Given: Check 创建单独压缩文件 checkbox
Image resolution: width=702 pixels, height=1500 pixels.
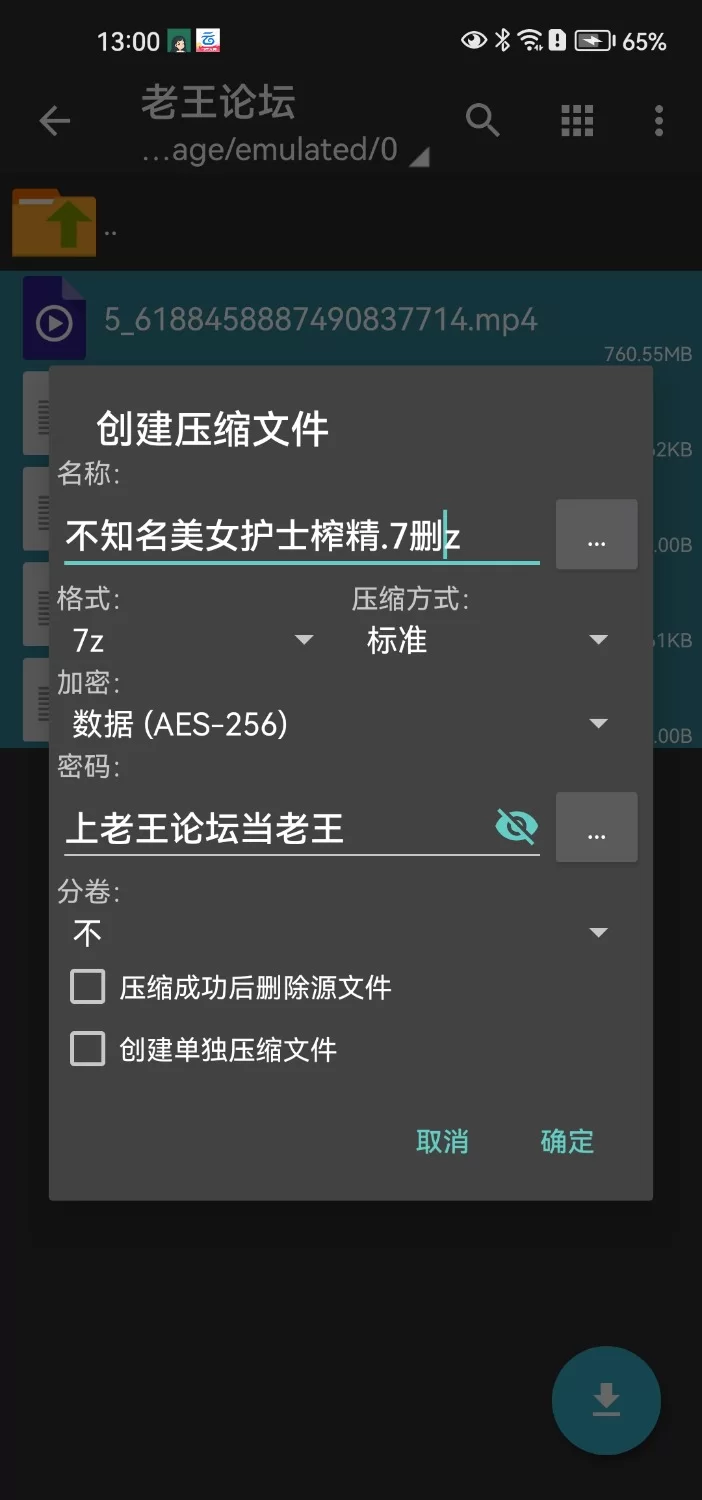Looking at the screenshot, I should click(x=88, y=1049).
